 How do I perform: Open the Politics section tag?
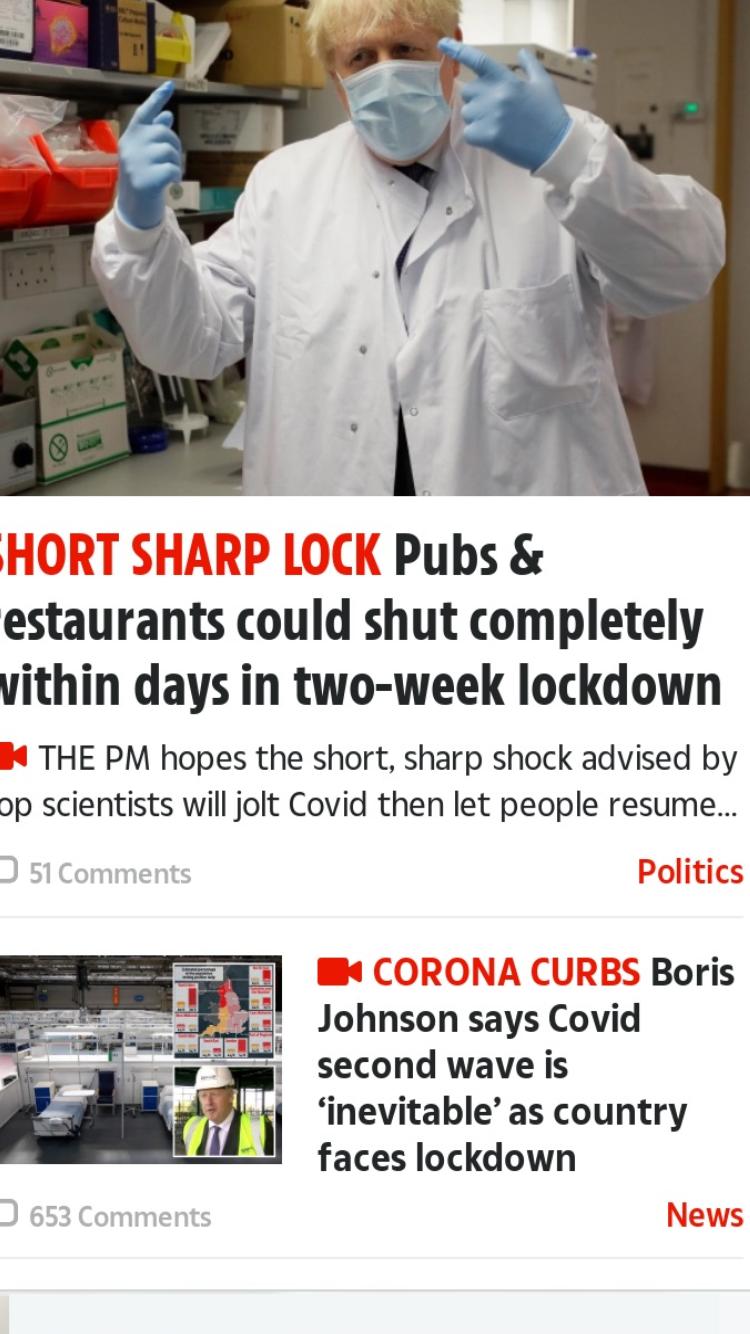coord(690,871)
